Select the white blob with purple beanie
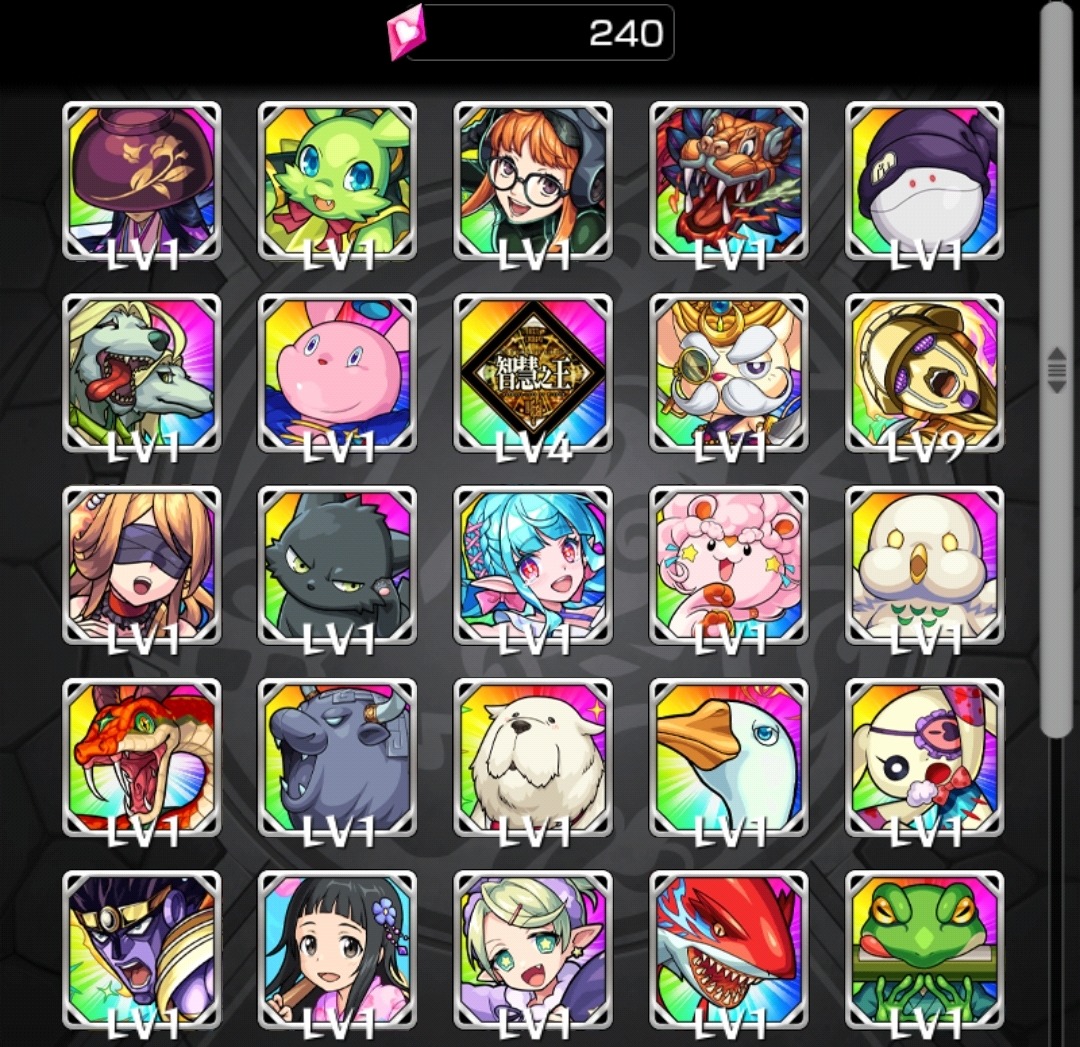This screenshot has width=1080, height=1047. coord(924,180)
